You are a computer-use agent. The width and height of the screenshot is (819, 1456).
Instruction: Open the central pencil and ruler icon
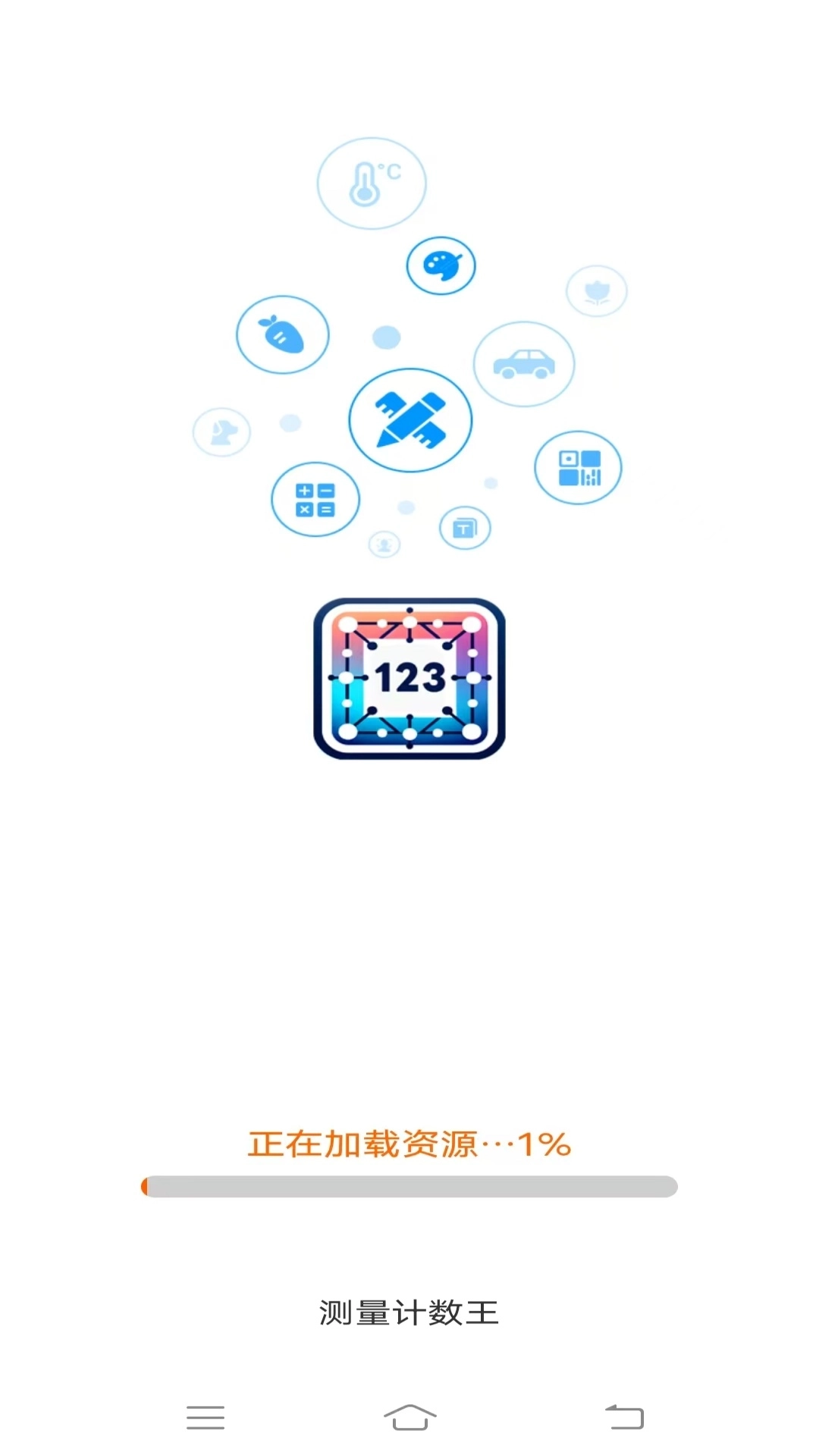coord(410,420)
